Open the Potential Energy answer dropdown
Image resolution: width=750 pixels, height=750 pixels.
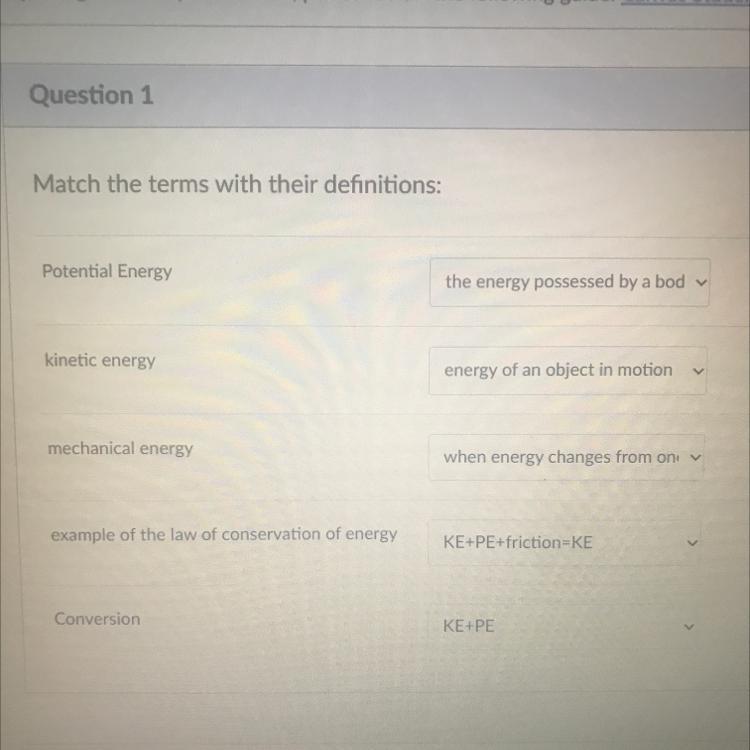[x=569, y=282]
